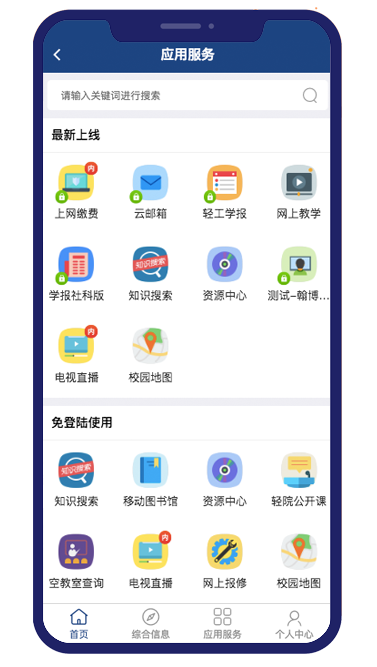The height and width of the screenshot is (667, 377).
Task: Launch 轻工学报 app
Action: (225, 192)
